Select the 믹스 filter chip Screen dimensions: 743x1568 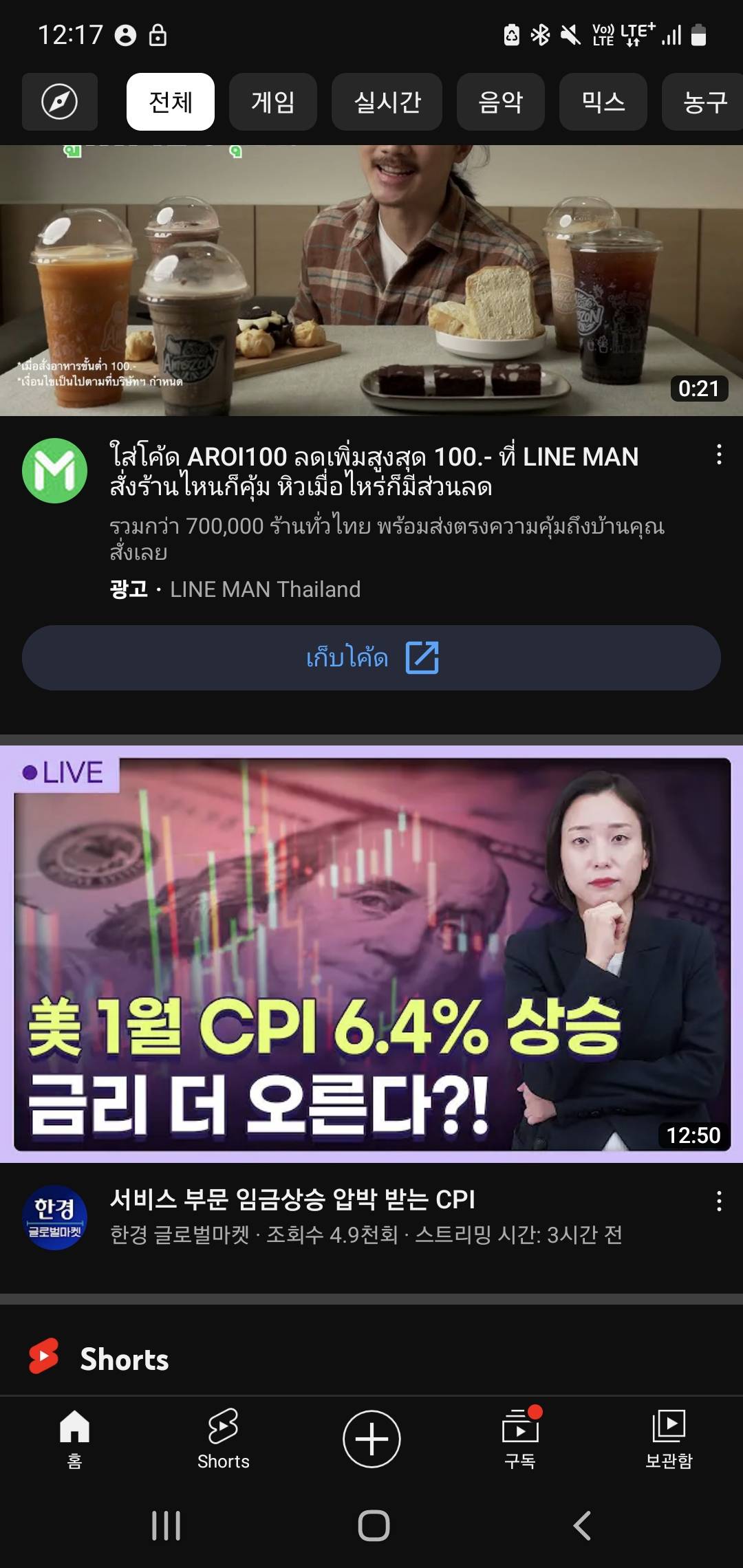(603, 102)
